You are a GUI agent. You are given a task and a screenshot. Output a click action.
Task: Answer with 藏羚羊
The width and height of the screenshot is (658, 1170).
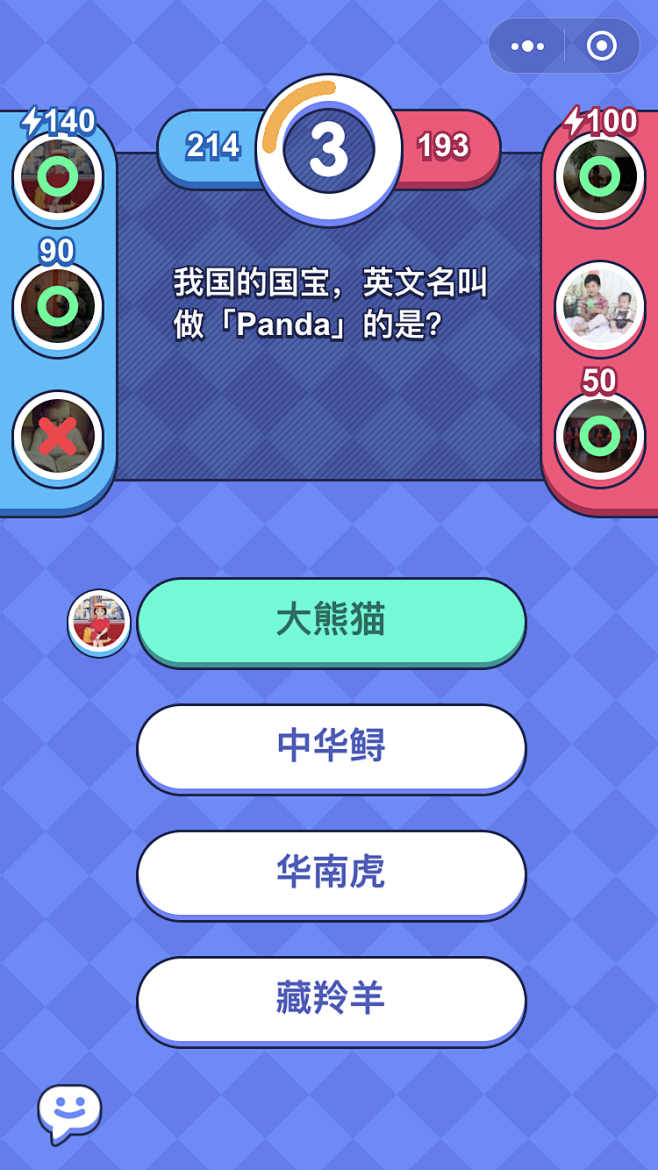pyautogui.click(x=331, y=1000)
